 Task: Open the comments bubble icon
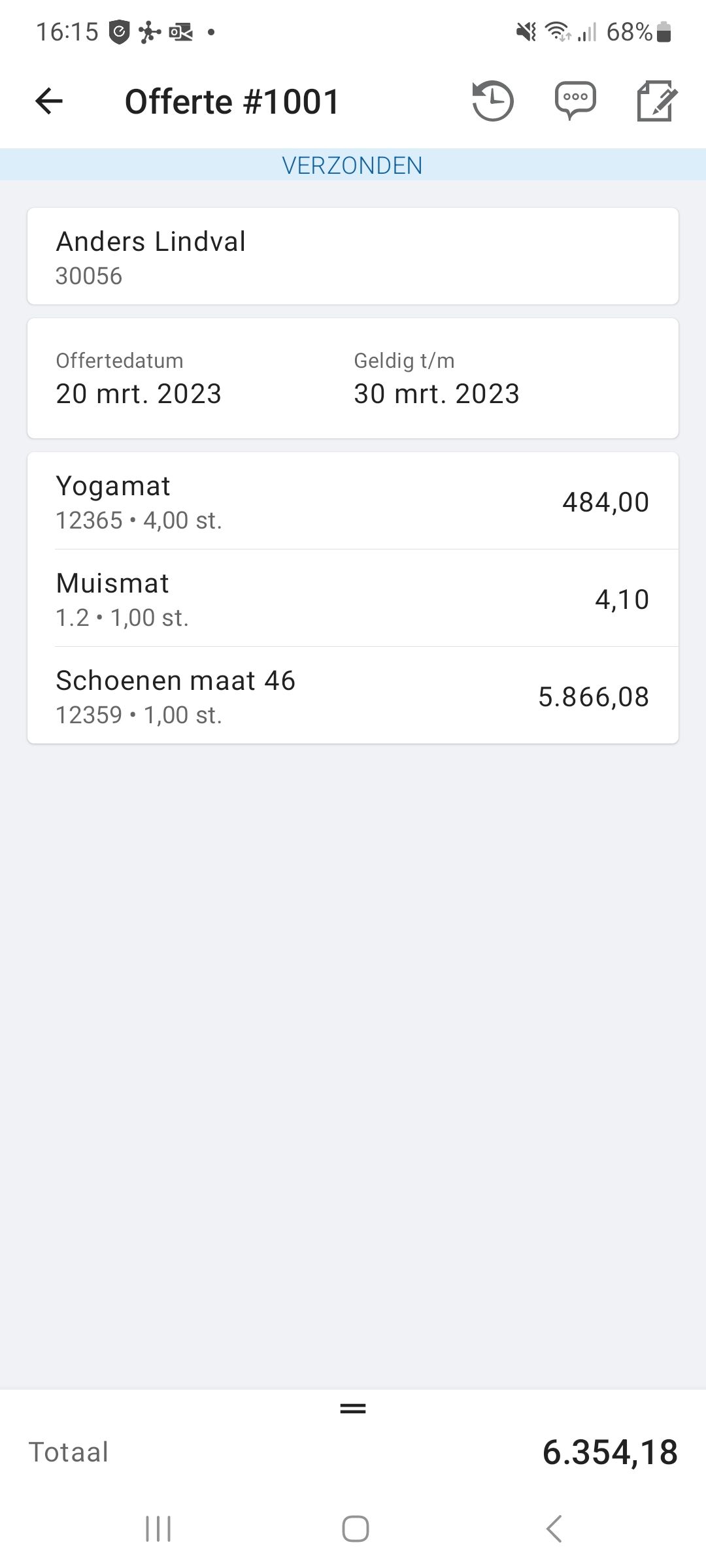tap(575, 101)
